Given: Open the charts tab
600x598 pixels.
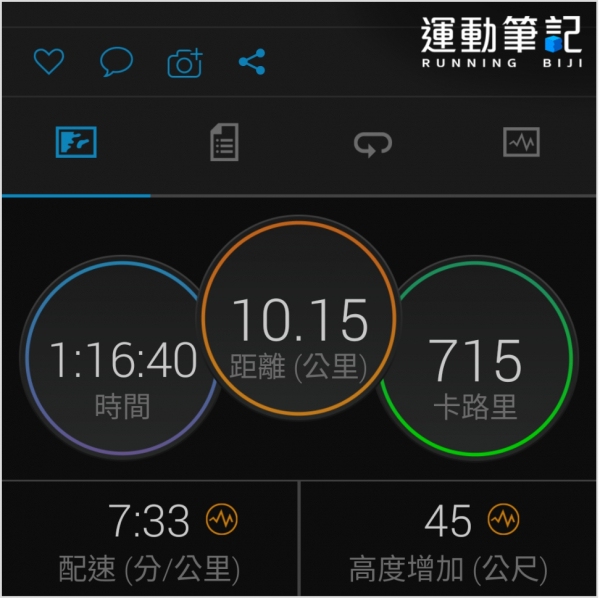Looking at the screenshot, I should click(x=521, y=143).
